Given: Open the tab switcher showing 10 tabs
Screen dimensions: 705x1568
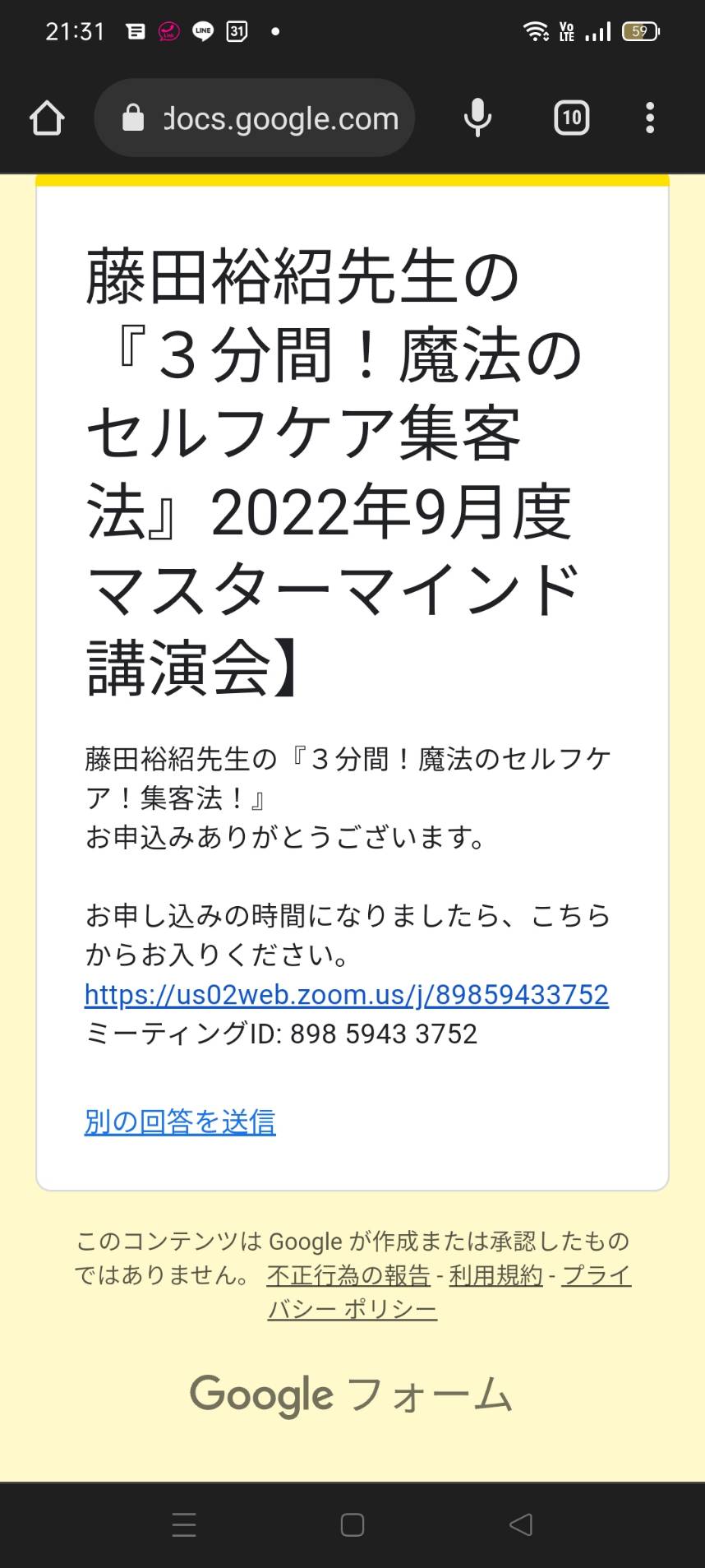Looking at the screenshot, I should 572,118.
